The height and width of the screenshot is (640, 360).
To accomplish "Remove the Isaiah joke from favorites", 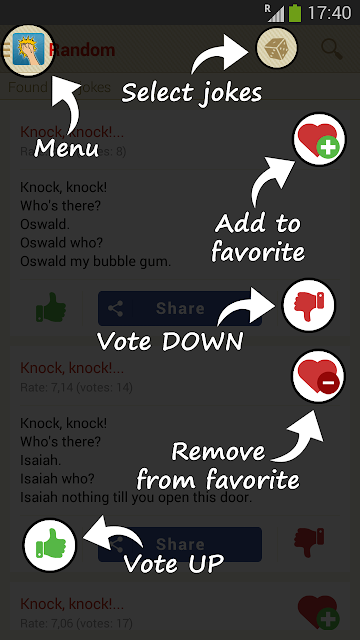I will 318,376.
